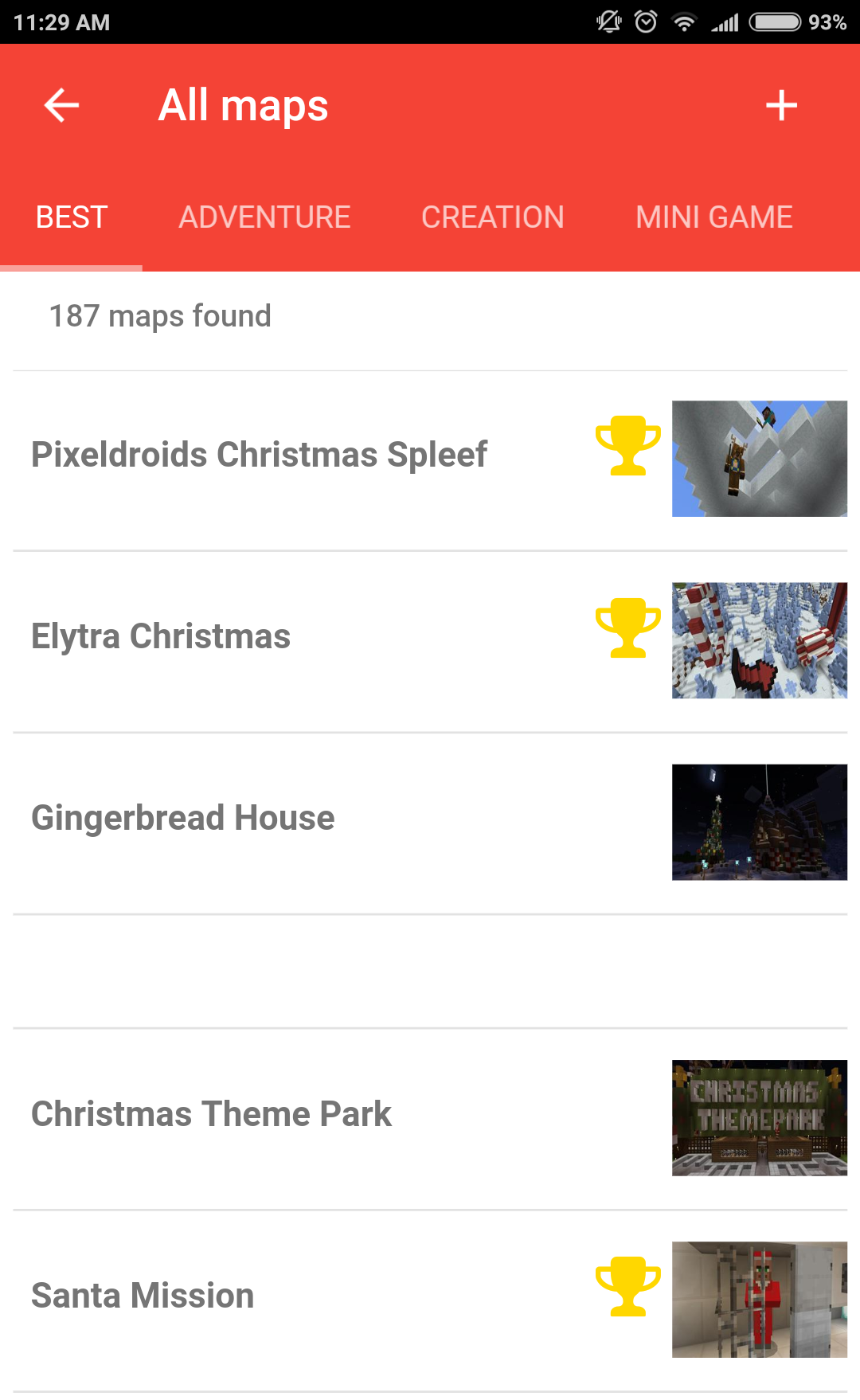The image size is (860, 1400).
Task: Select the Best tab
Action: pyautogui.click(x=72, y=217)
